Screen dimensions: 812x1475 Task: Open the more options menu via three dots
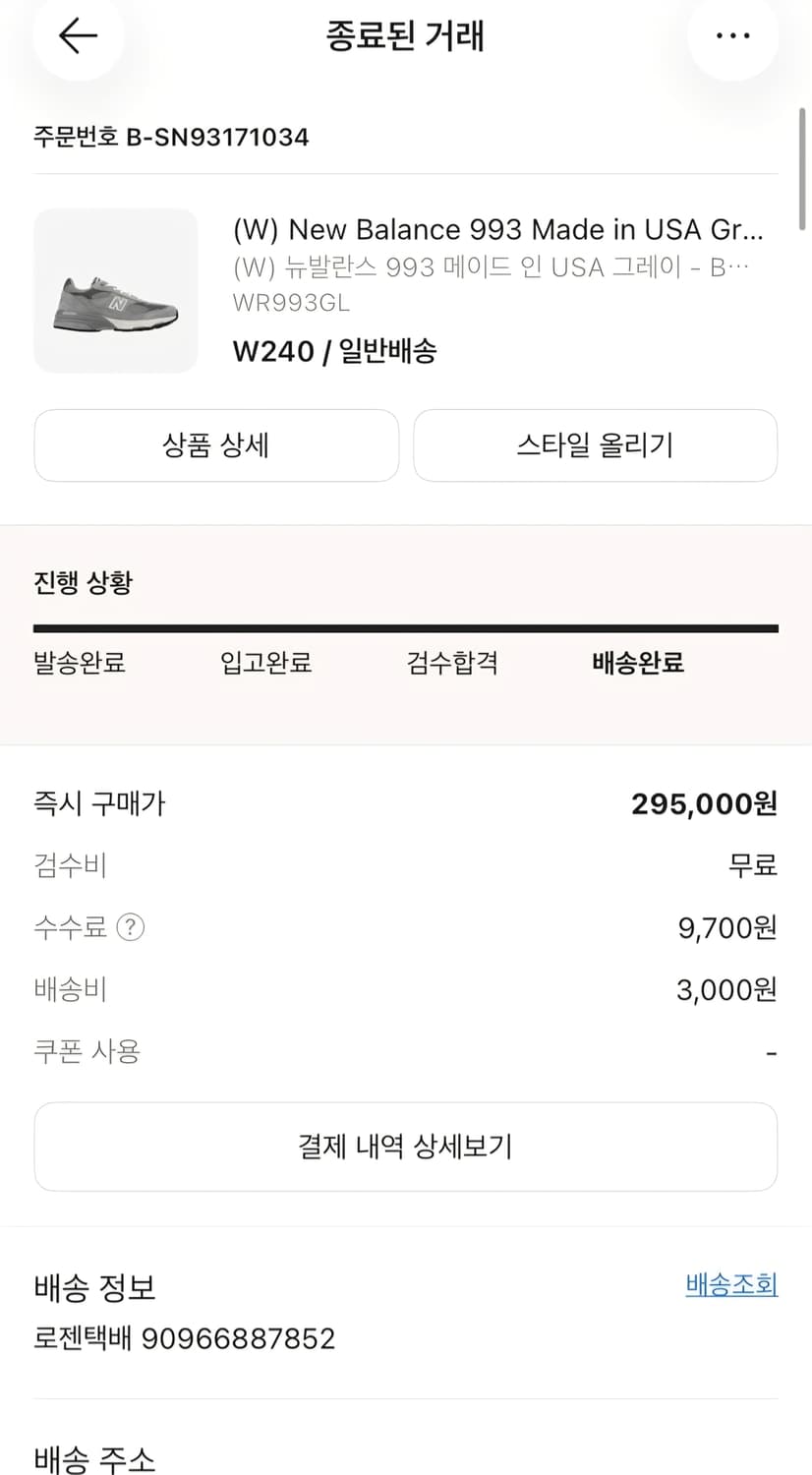[733, 35]
